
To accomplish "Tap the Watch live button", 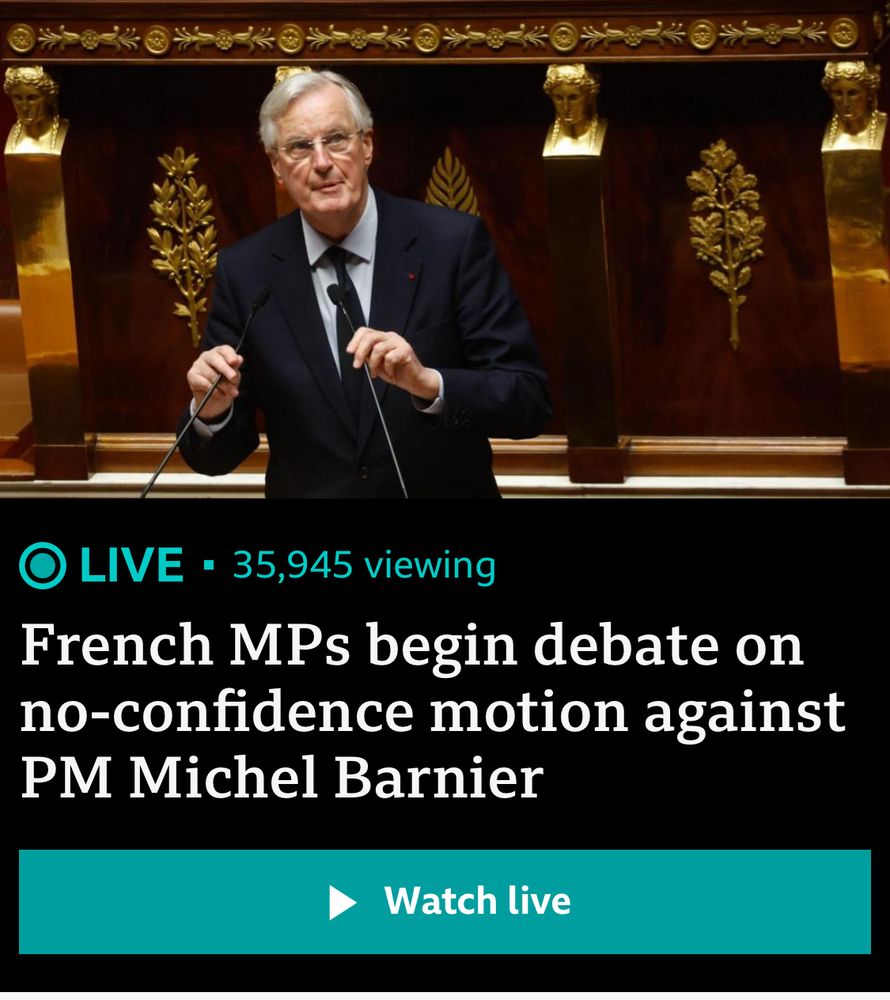I will [x=445, y=902].
